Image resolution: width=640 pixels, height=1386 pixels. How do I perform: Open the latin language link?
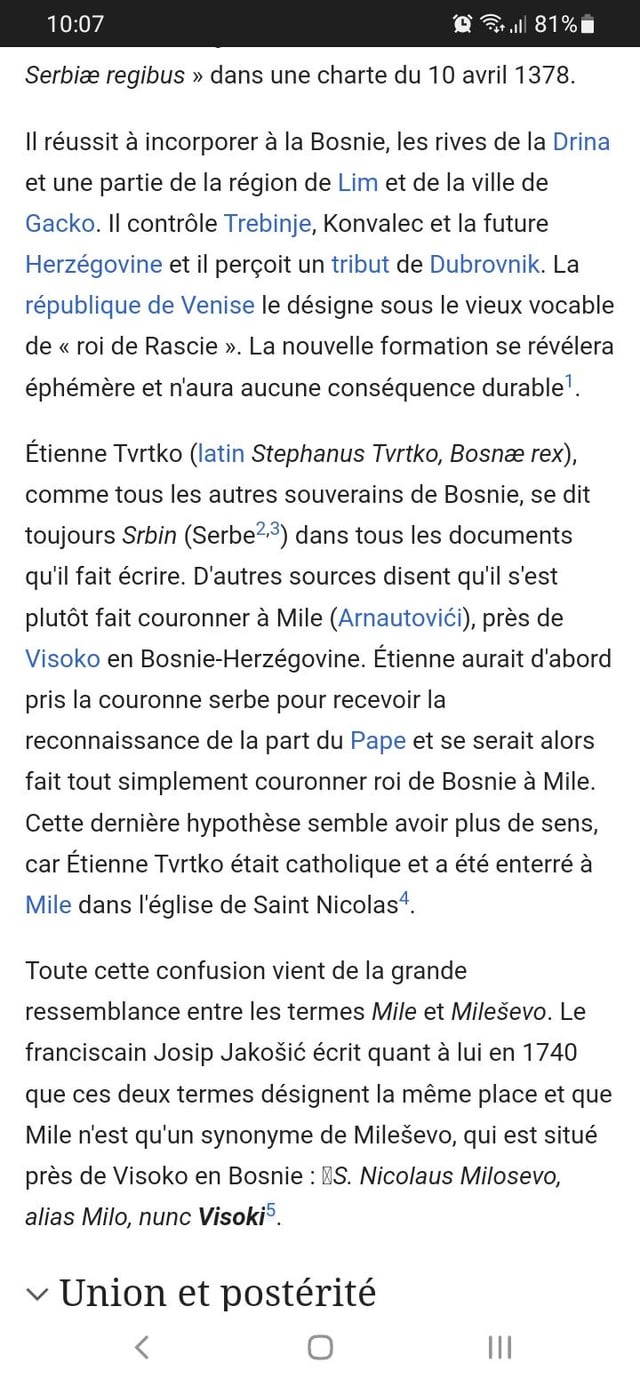[221, 453]
